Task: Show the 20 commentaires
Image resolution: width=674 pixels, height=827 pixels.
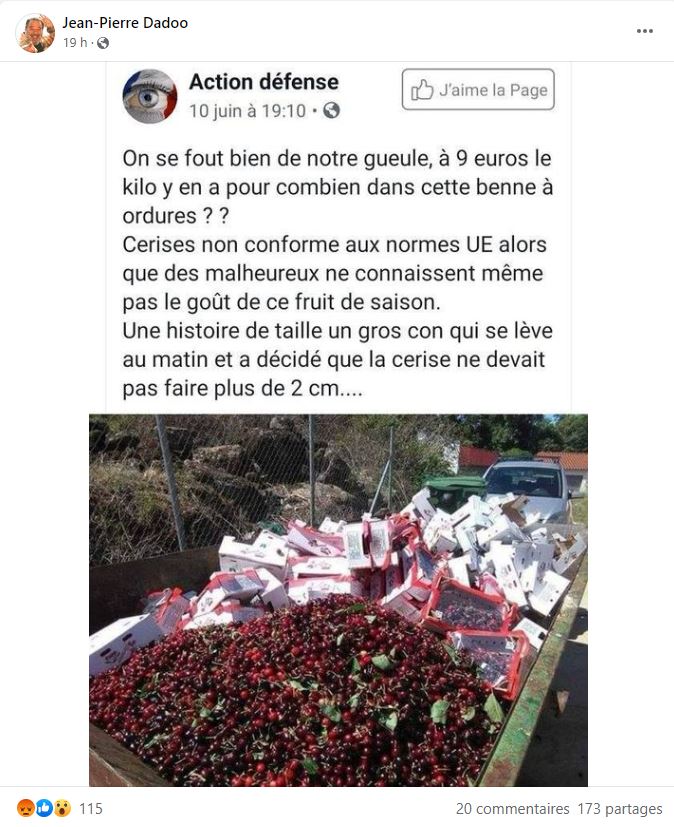Action: point(511,808)
